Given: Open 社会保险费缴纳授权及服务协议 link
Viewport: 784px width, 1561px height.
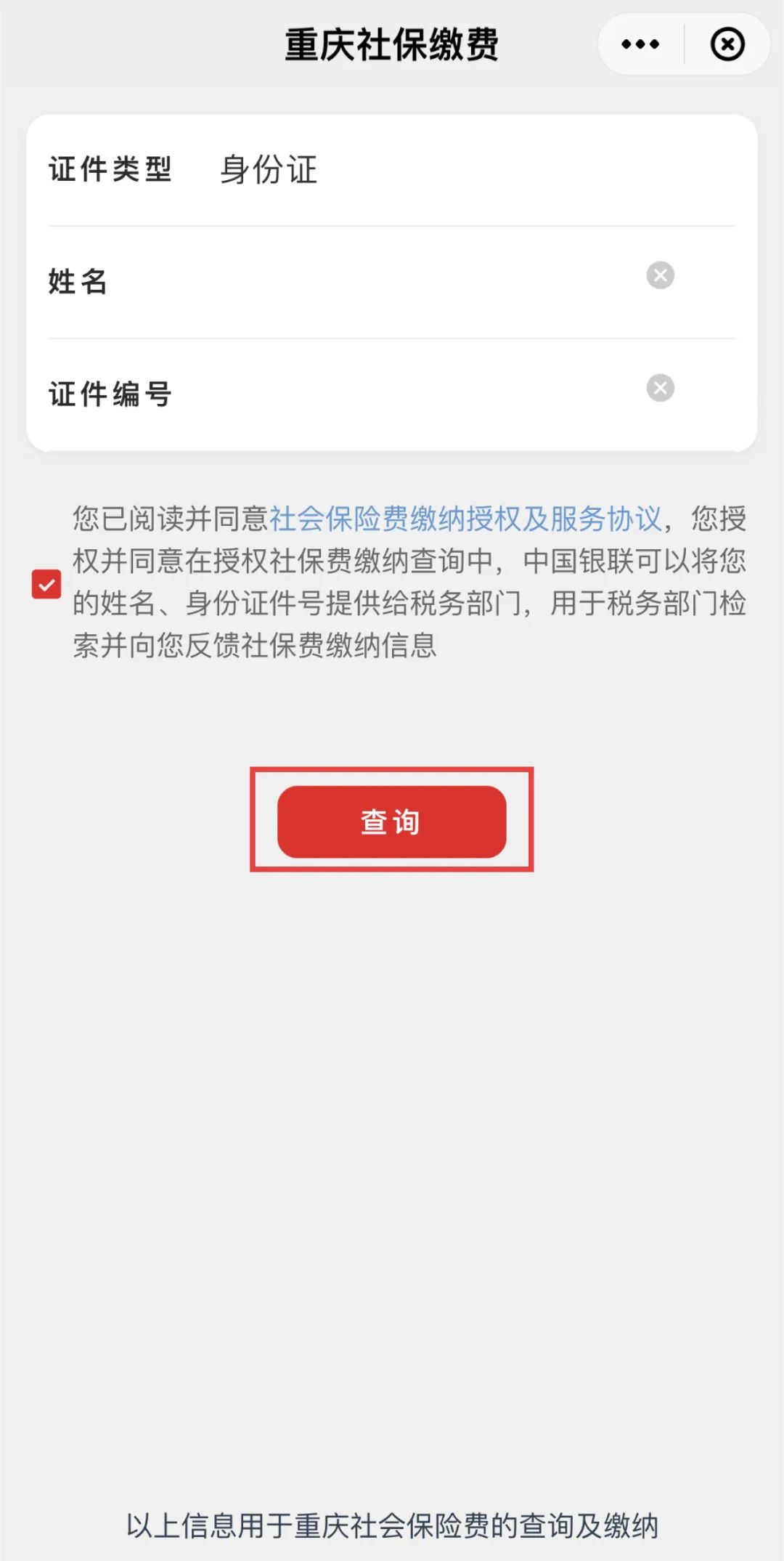Looking at the screenshot, I should (465, 519).
